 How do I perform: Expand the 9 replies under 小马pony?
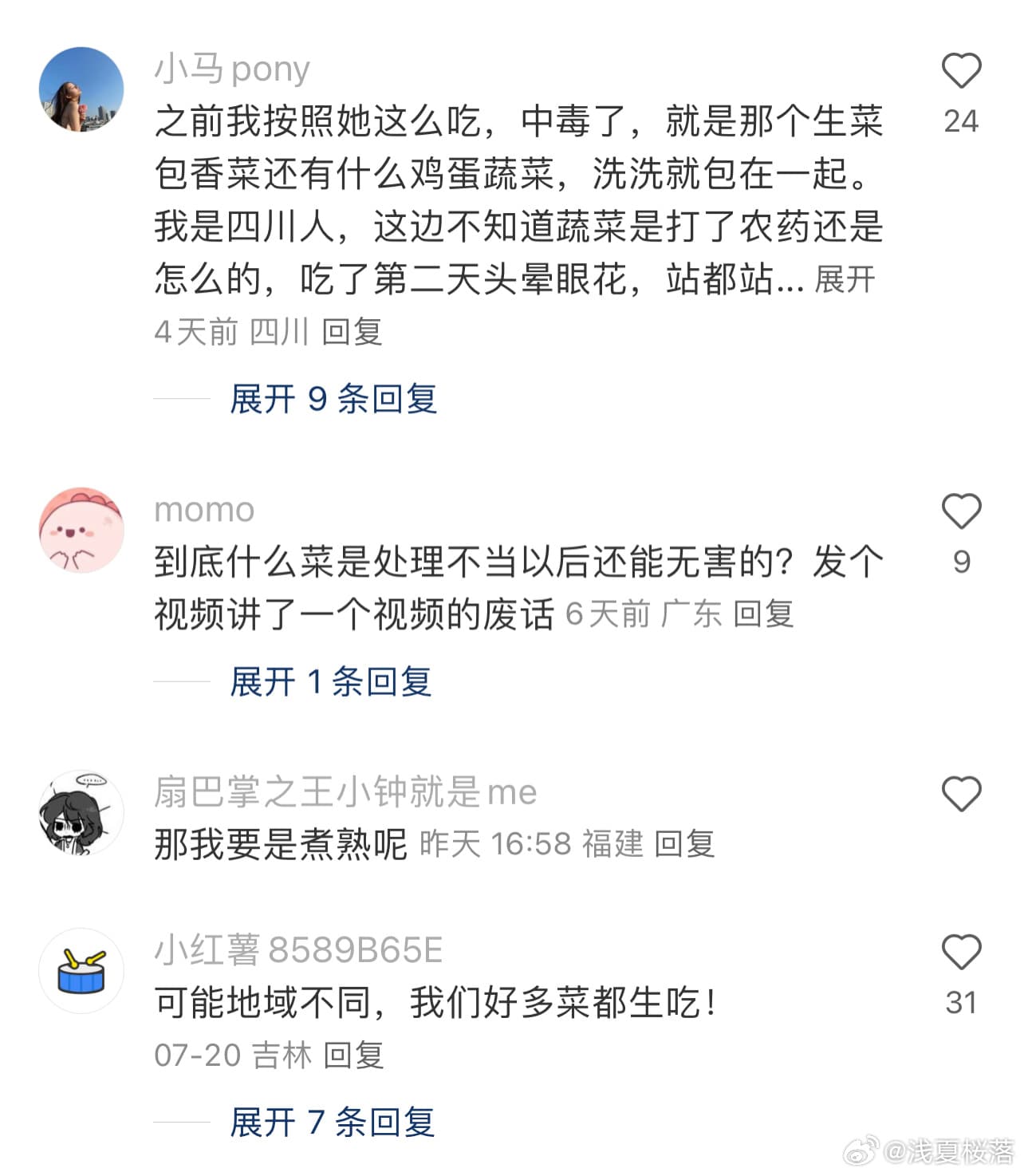click(x=333, y=398)
